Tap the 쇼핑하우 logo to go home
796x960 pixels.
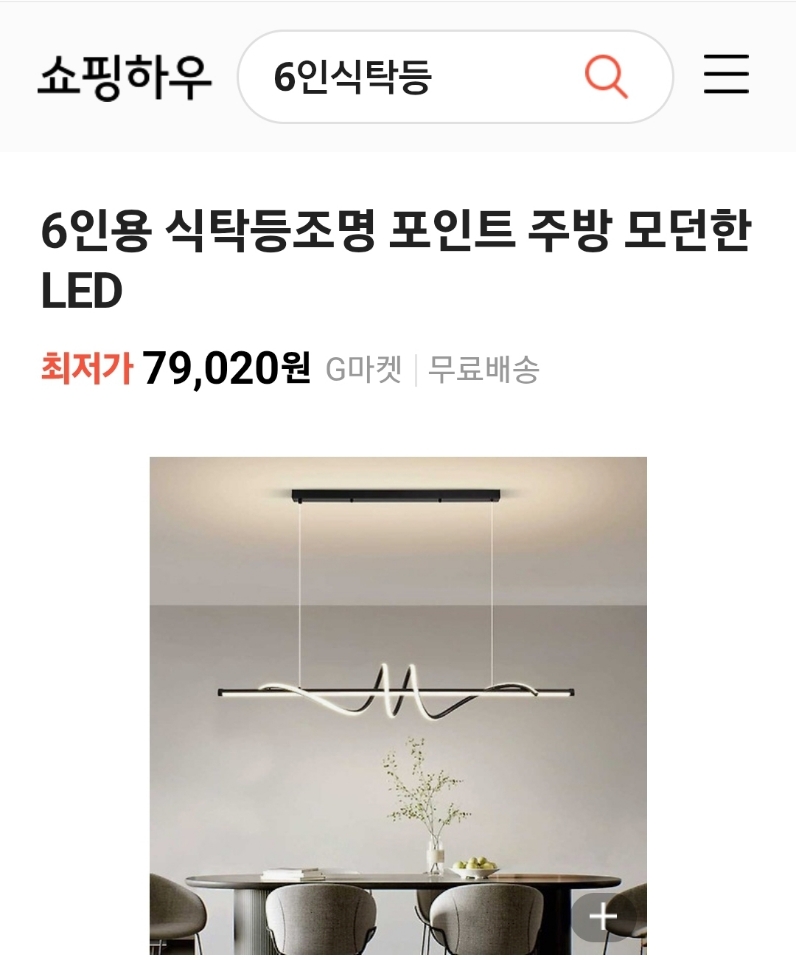tap(124, 77)
